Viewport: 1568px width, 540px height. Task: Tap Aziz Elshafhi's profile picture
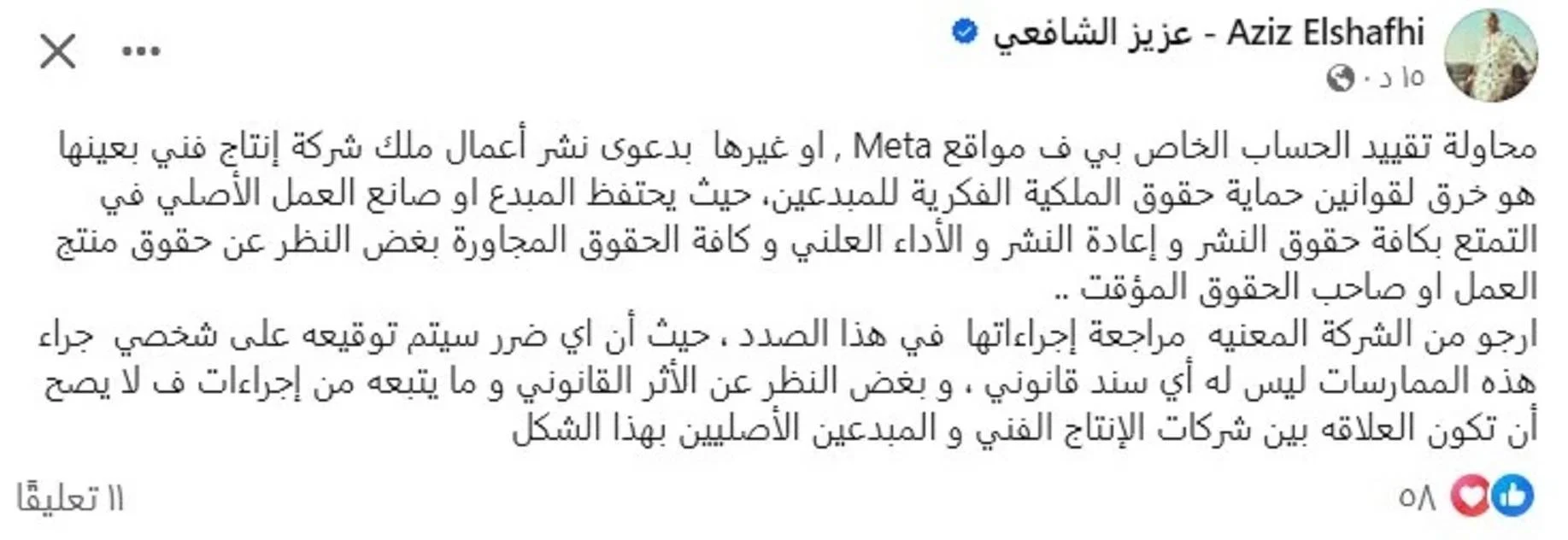pos(1490,55)
